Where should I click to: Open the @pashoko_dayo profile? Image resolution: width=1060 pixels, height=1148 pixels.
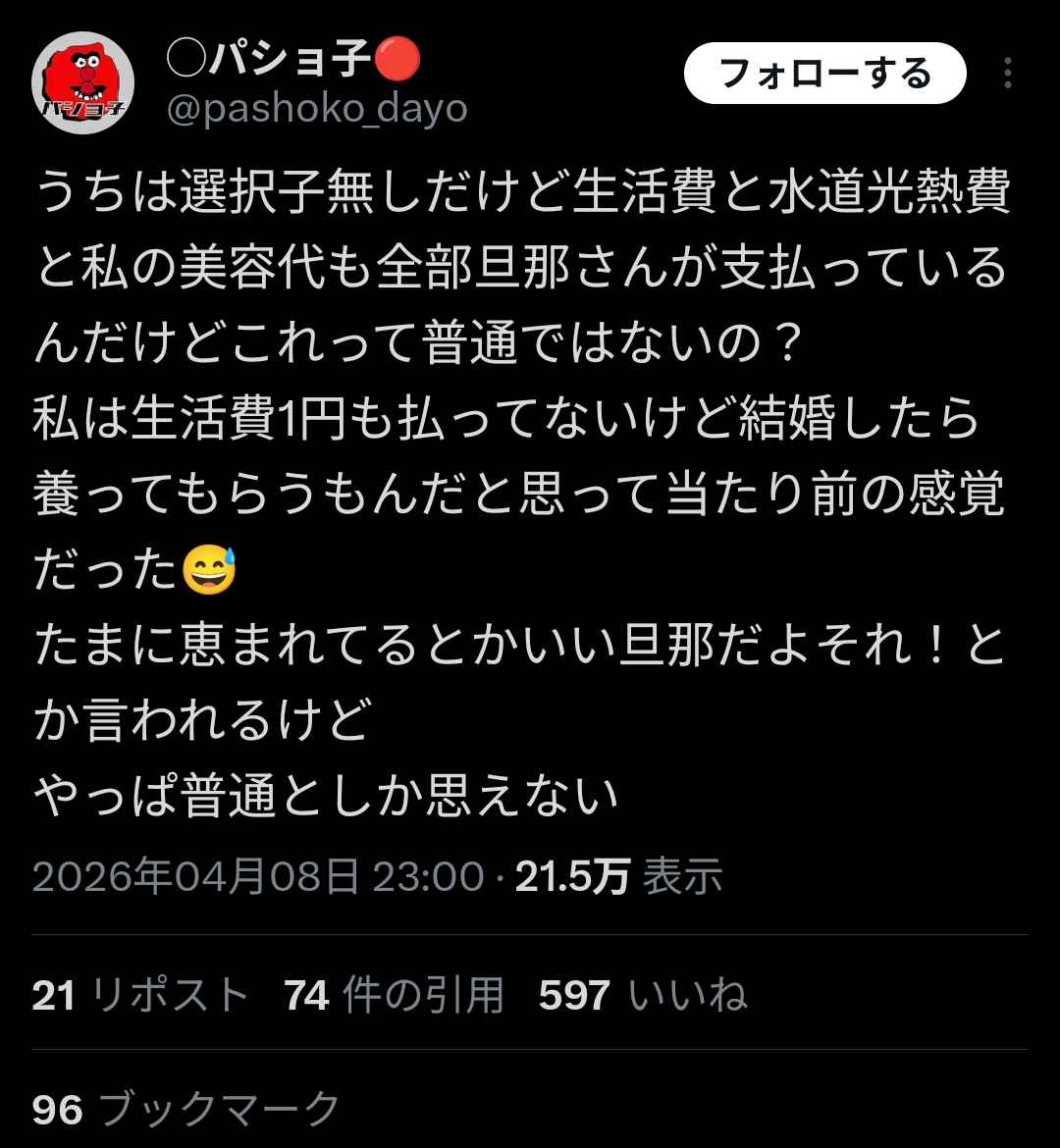[x=317, y=108]
